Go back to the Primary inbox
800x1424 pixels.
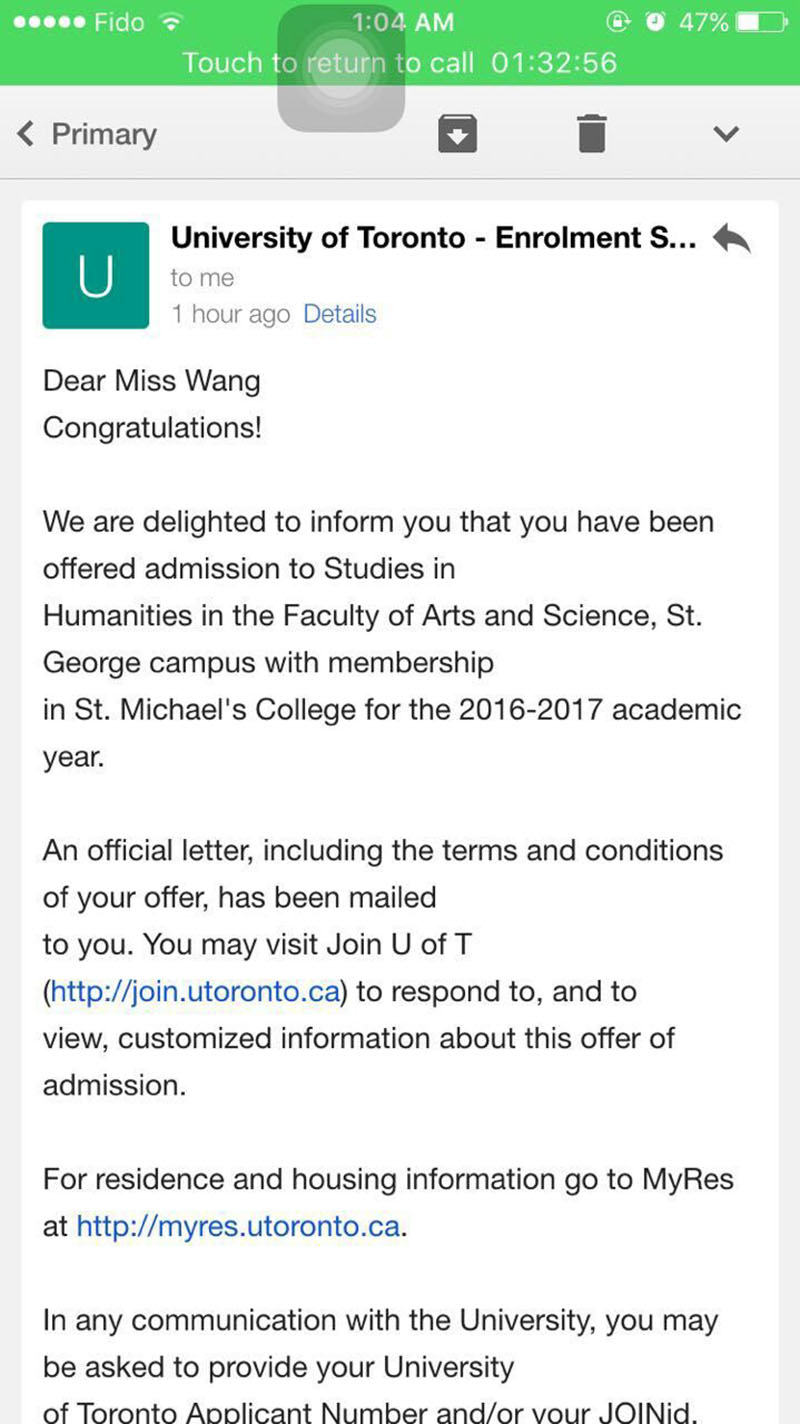coord(88,134)
